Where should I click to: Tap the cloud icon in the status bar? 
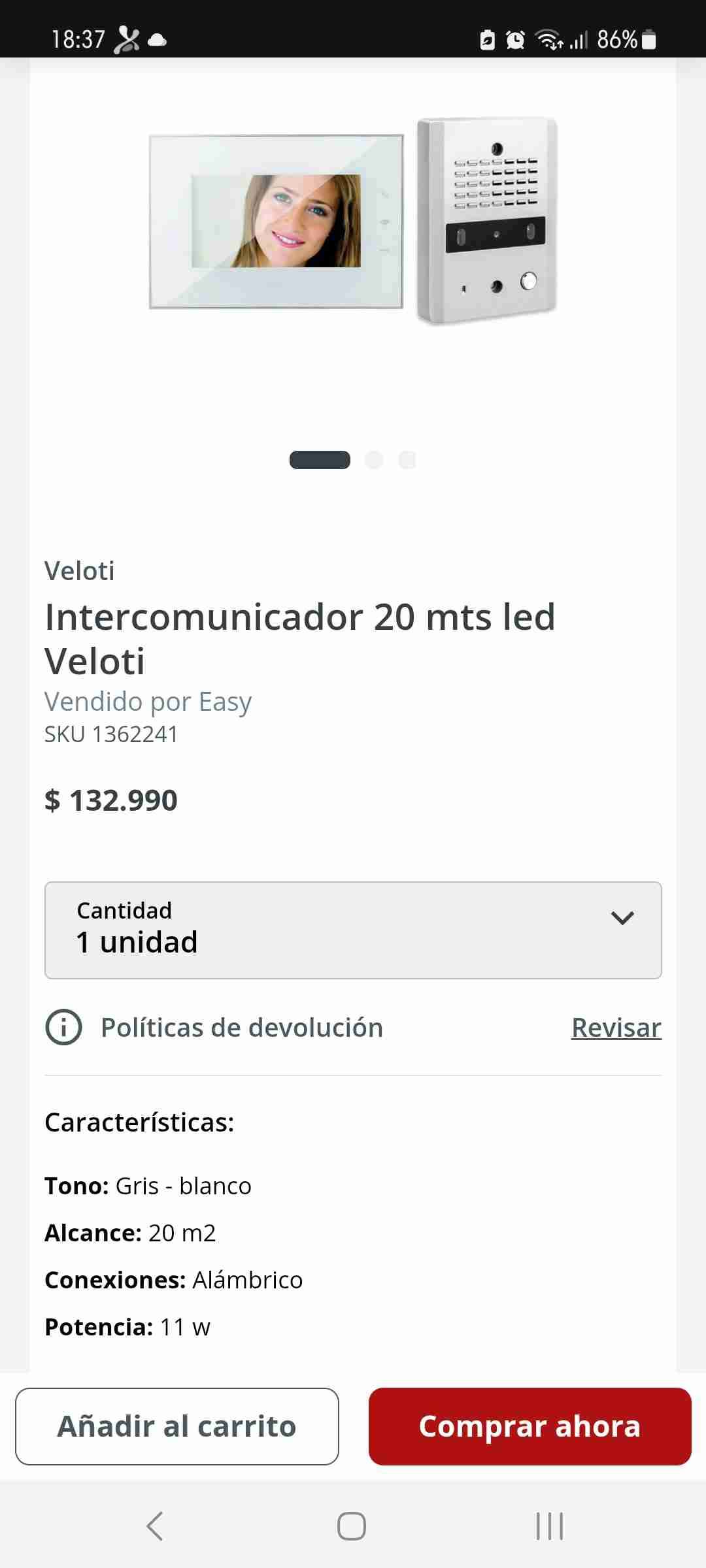(156, 41)
